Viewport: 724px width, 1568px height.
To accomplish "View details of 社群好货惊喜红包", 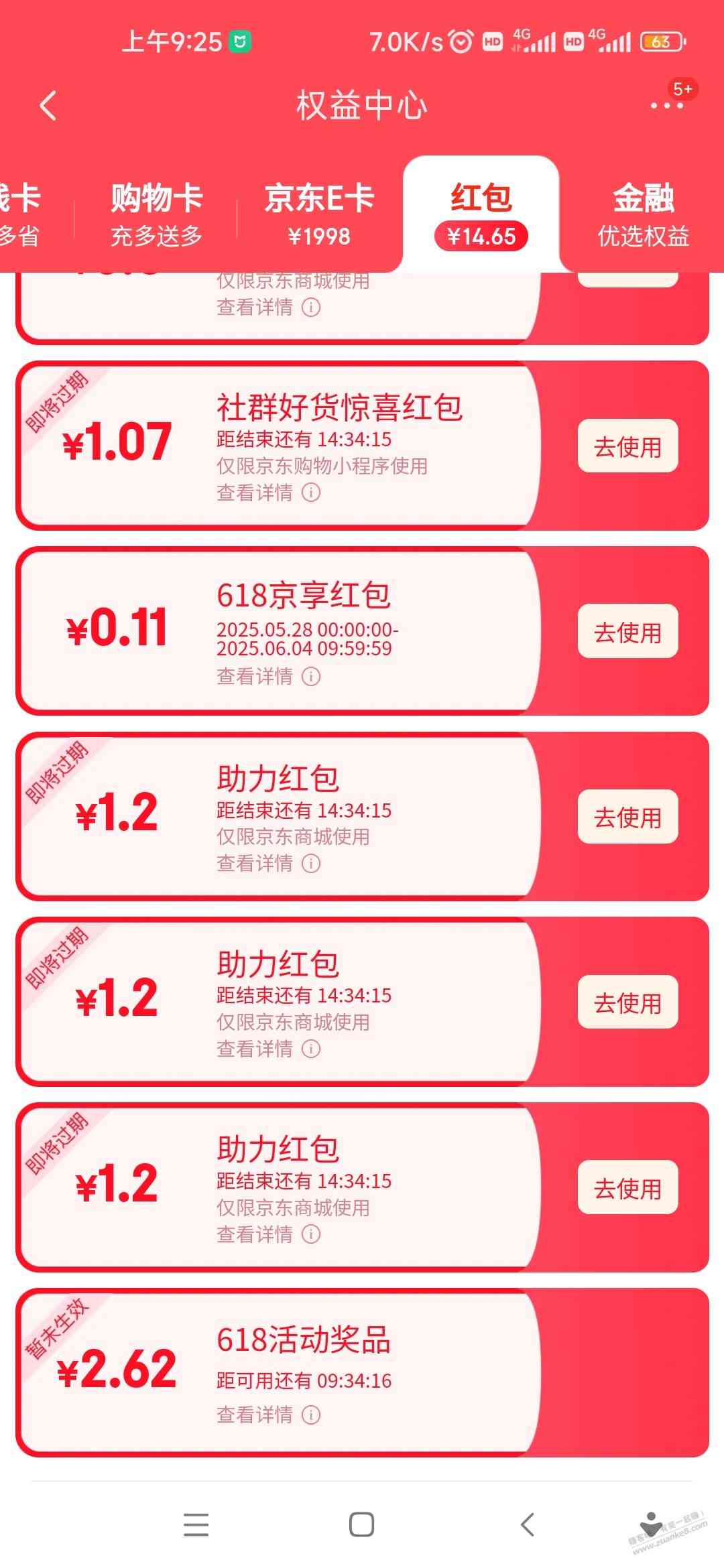I will [x=268, y=493].
